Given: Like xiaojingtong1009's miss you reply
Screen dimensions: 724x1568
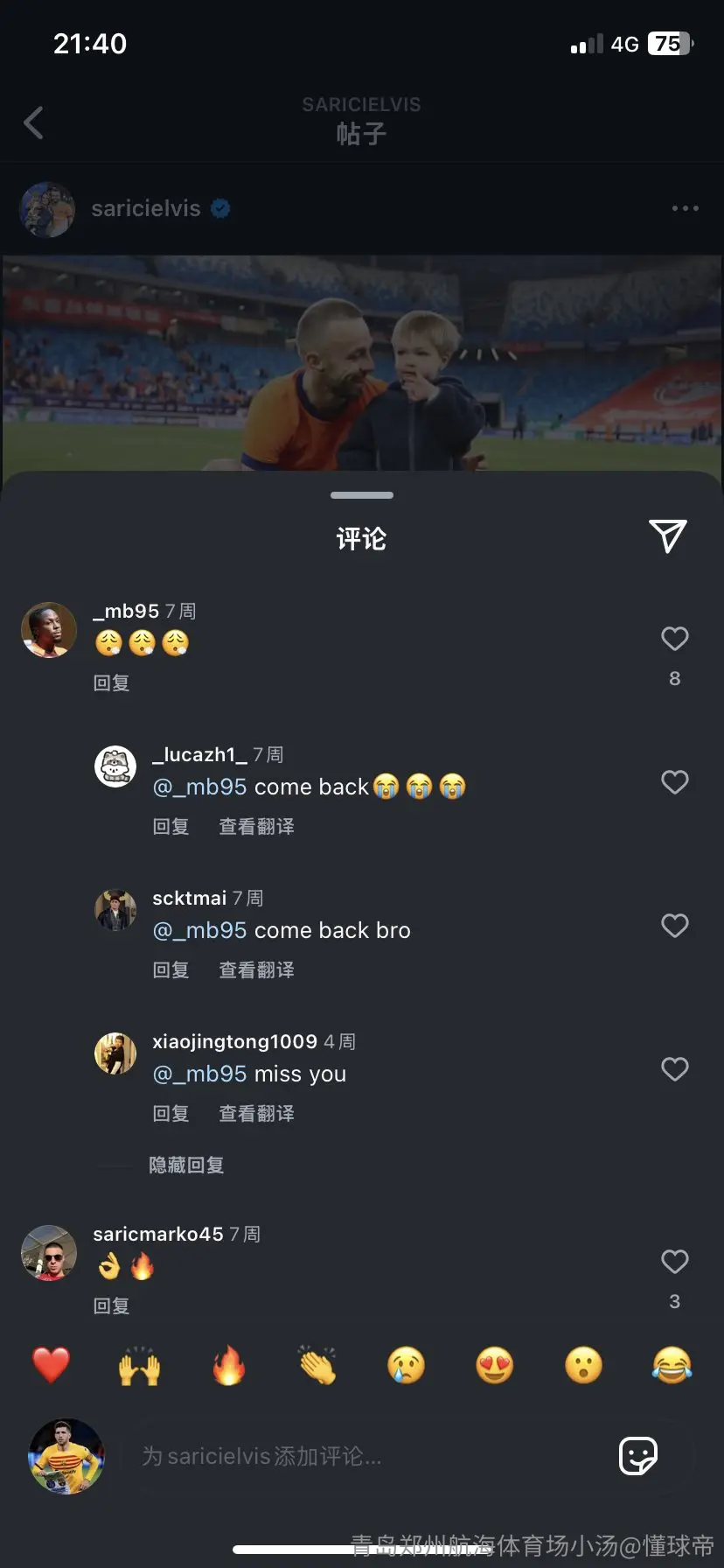Looking at the screenshot, I should pos(674,1069).
